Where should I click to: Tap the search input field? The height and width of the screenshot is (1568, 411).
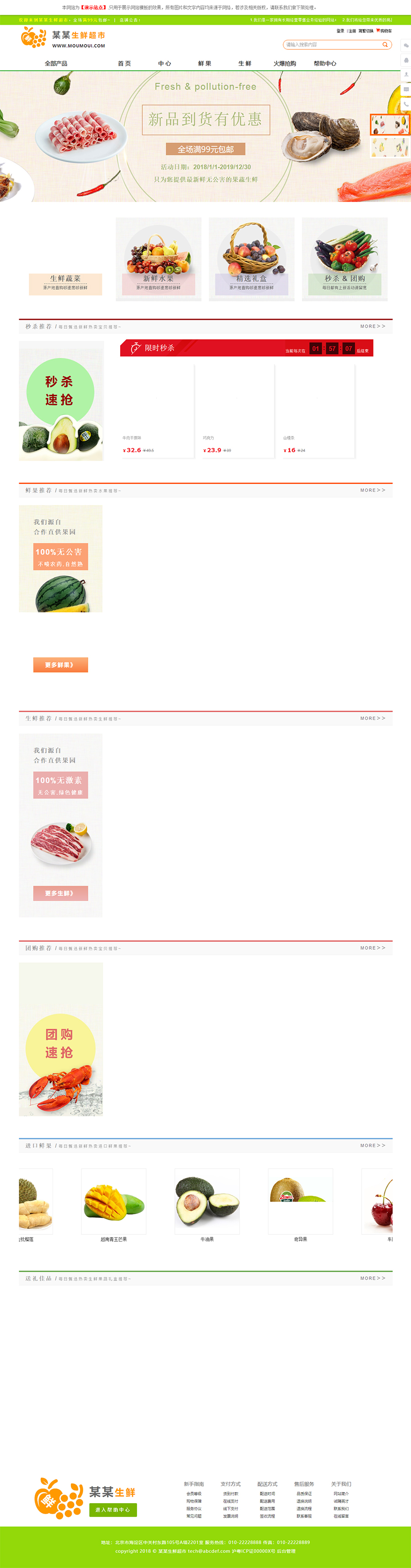[332, 44]
